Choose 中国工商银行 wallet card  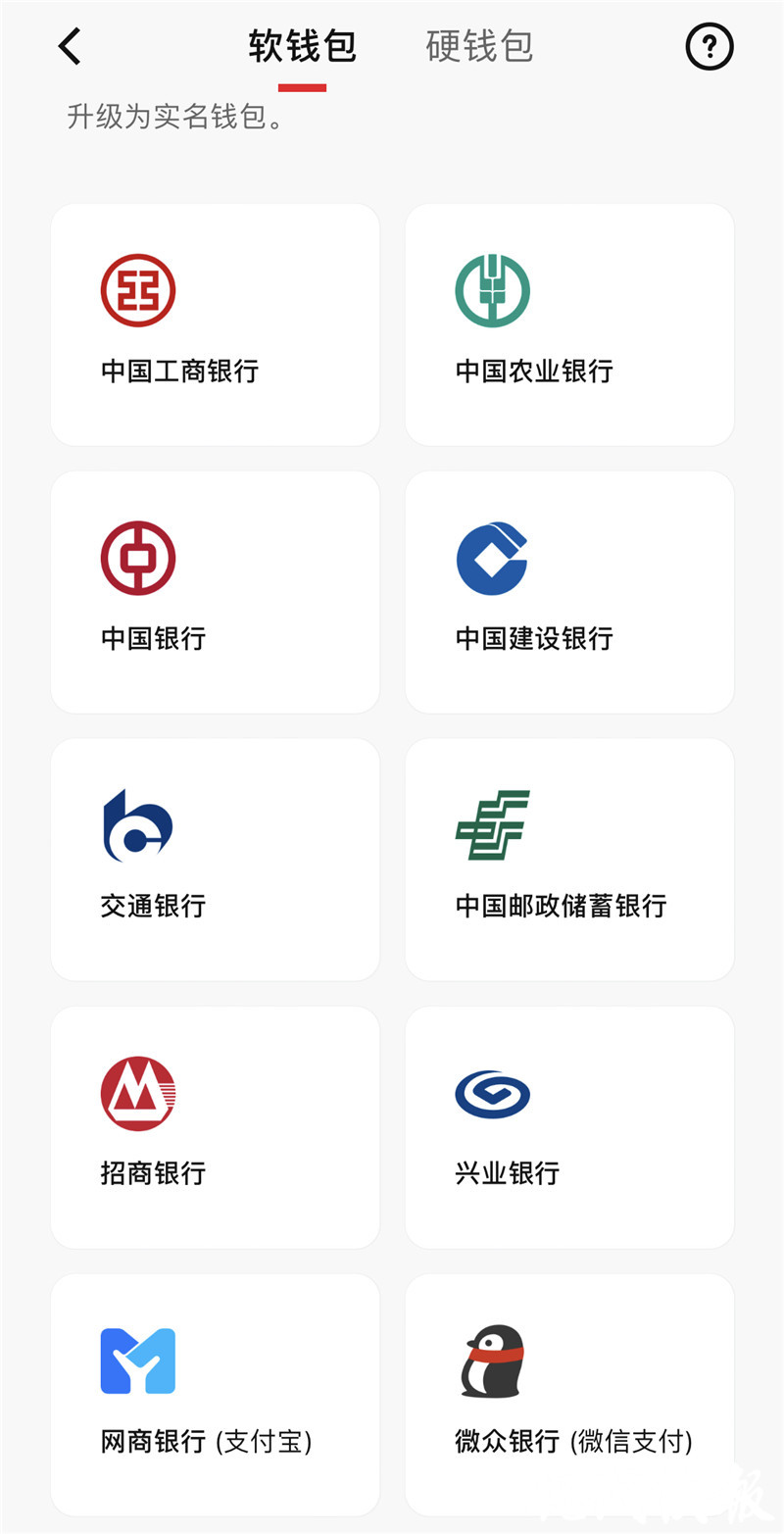[x=215, y=324]
